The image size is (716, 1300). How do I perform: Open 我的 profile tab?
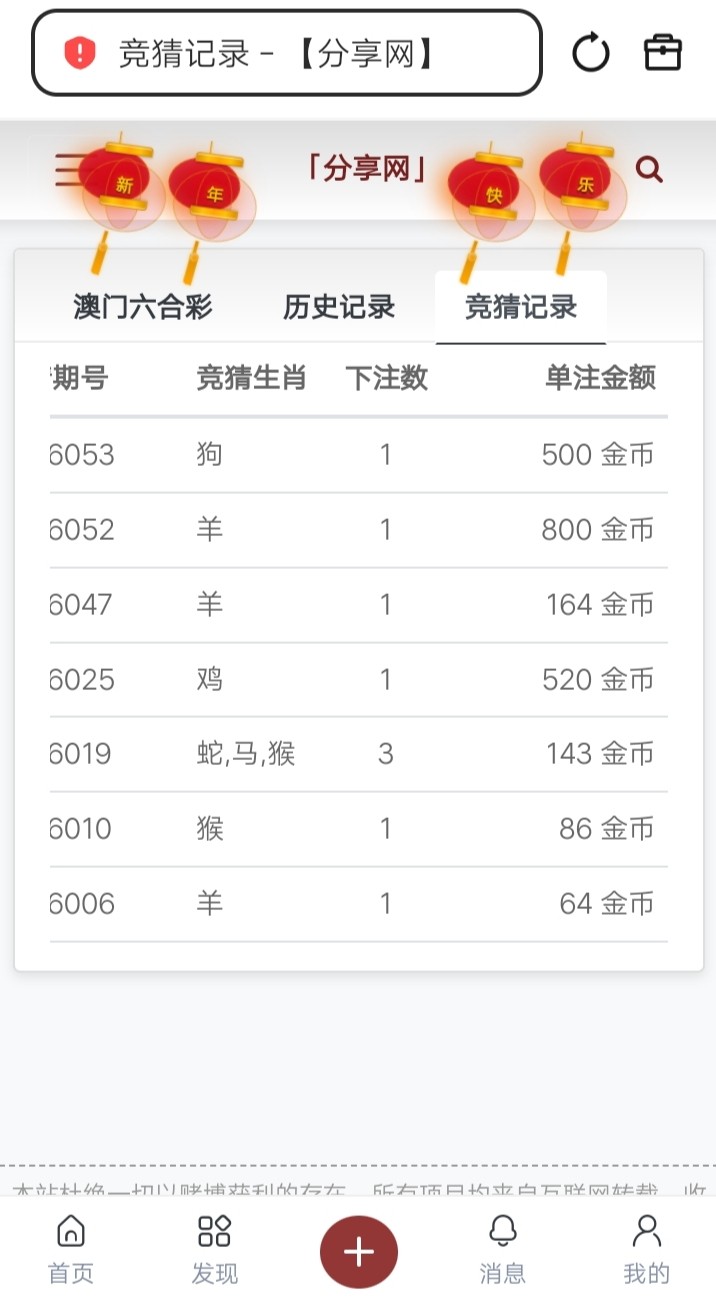click(x=646, y=1249)
